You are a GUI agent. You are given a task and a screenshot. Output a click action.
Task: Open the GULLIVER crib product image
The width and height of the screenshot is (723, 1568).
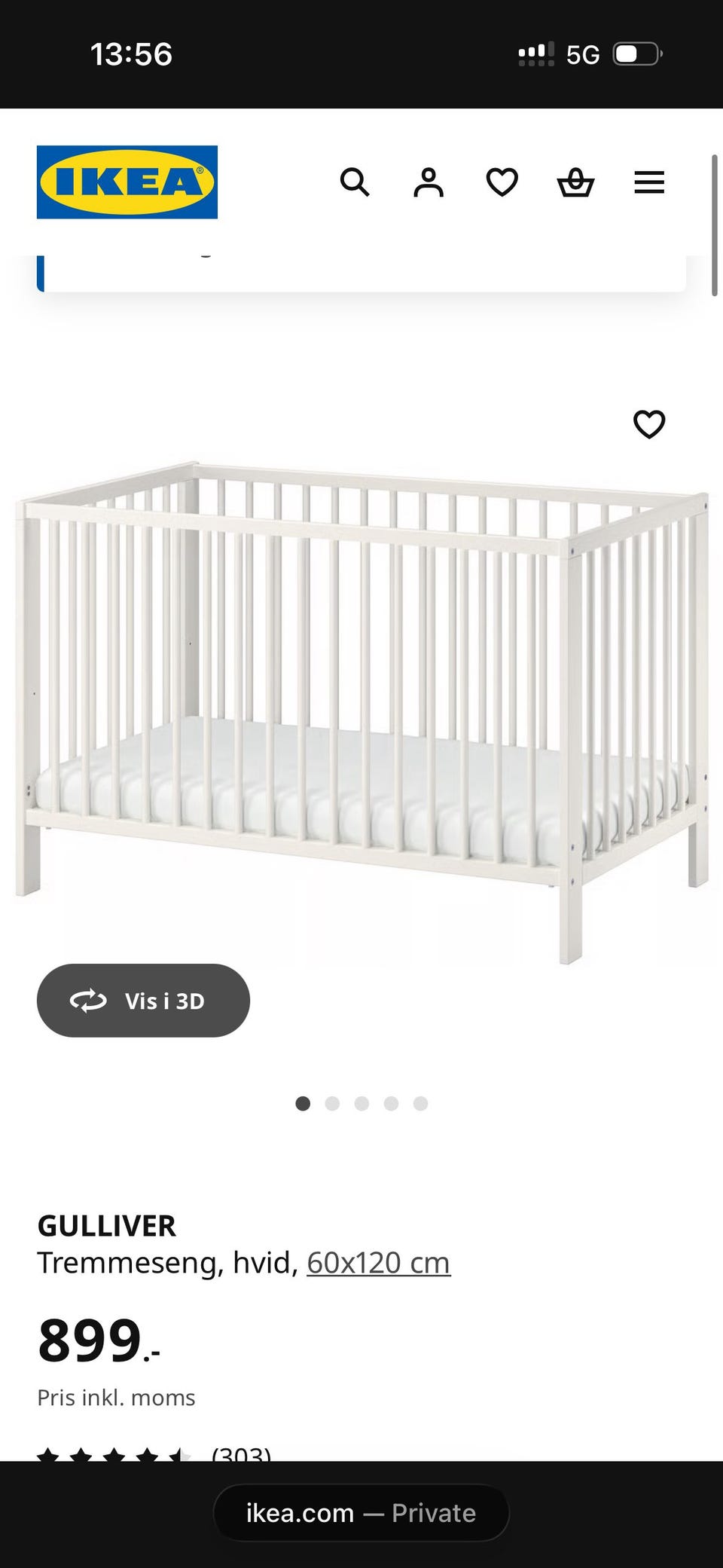tap(361, 712)
